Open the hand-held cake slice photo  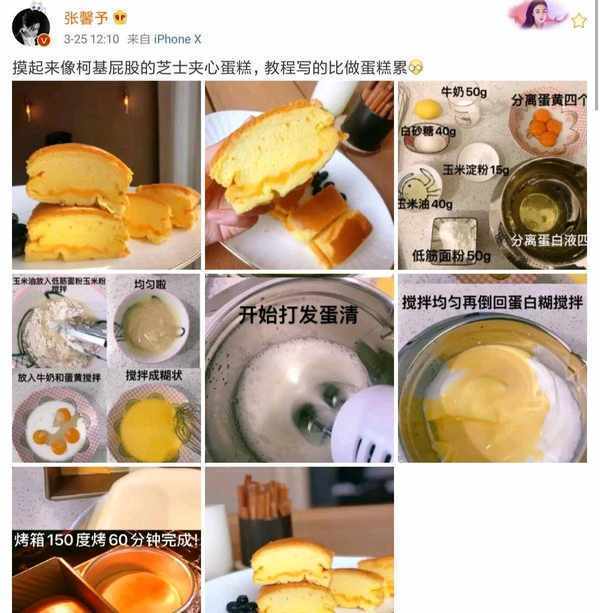(299, 175)
